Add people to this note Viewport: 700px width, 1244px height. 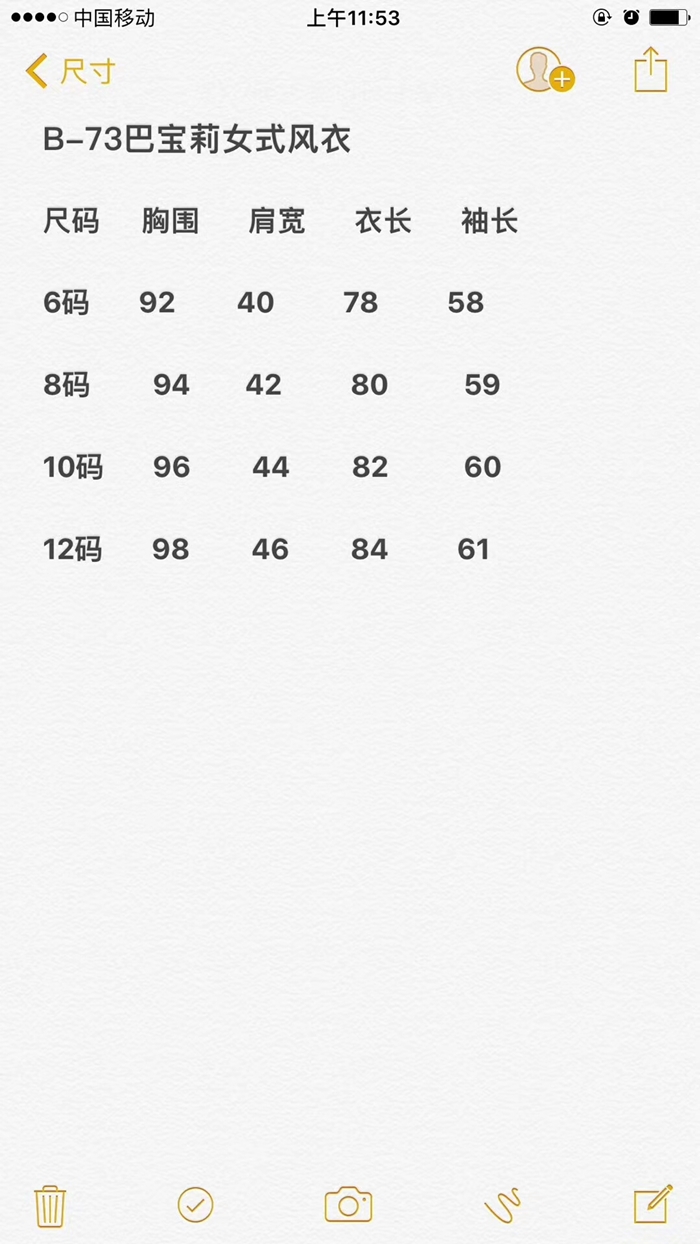tap(544, 71)
